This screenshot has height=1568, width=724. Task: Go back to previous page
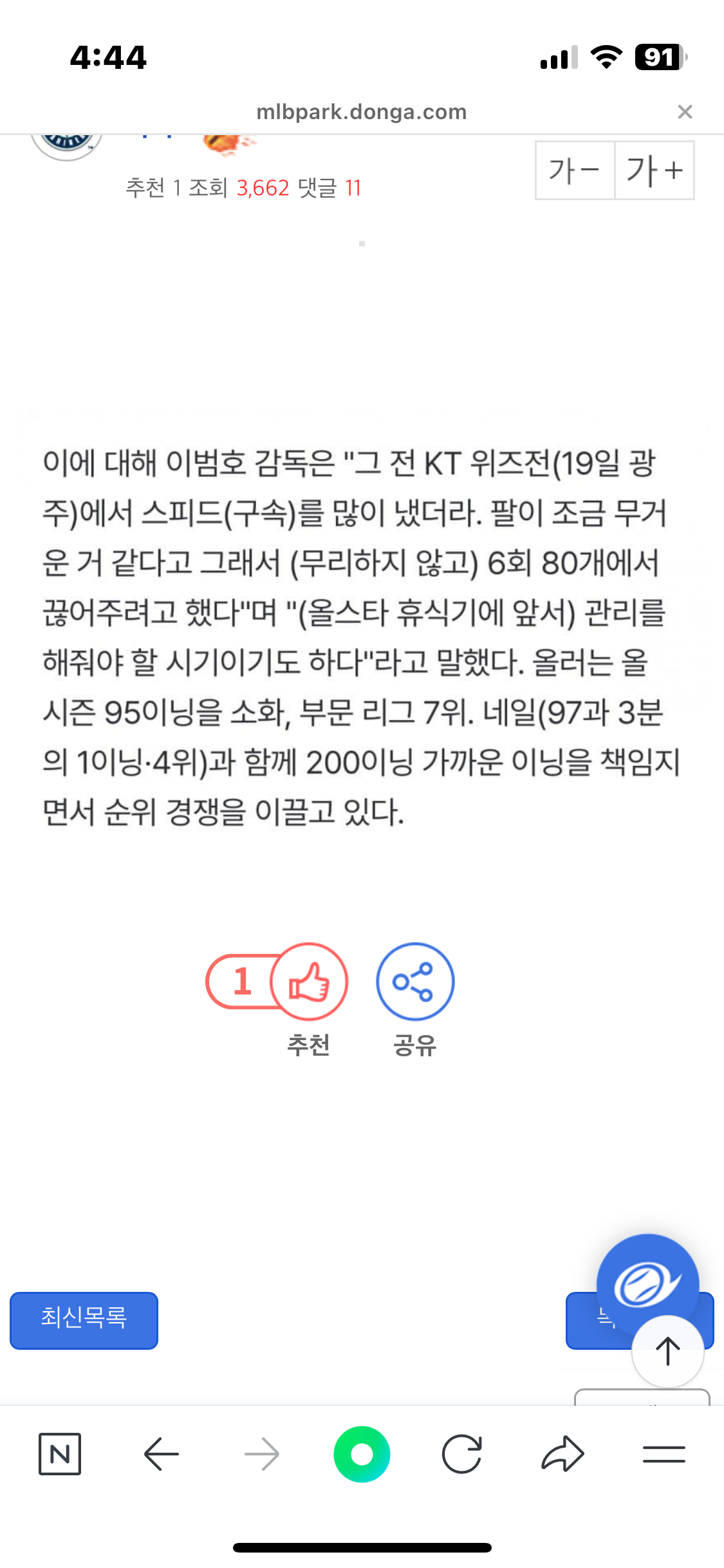point(161,1454)
